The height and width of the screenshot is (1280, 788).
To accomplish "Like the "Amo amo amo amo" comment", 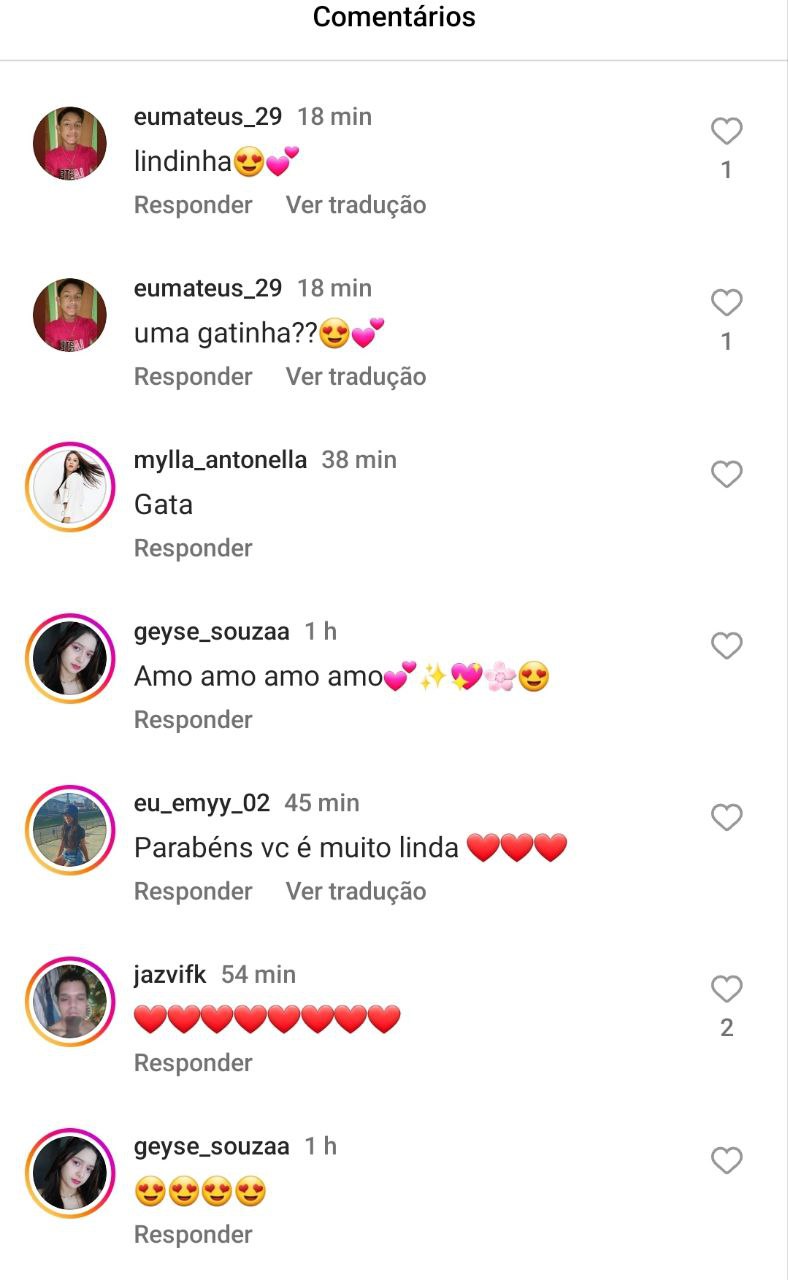I will pyautogui.click(x=726, y=646).
